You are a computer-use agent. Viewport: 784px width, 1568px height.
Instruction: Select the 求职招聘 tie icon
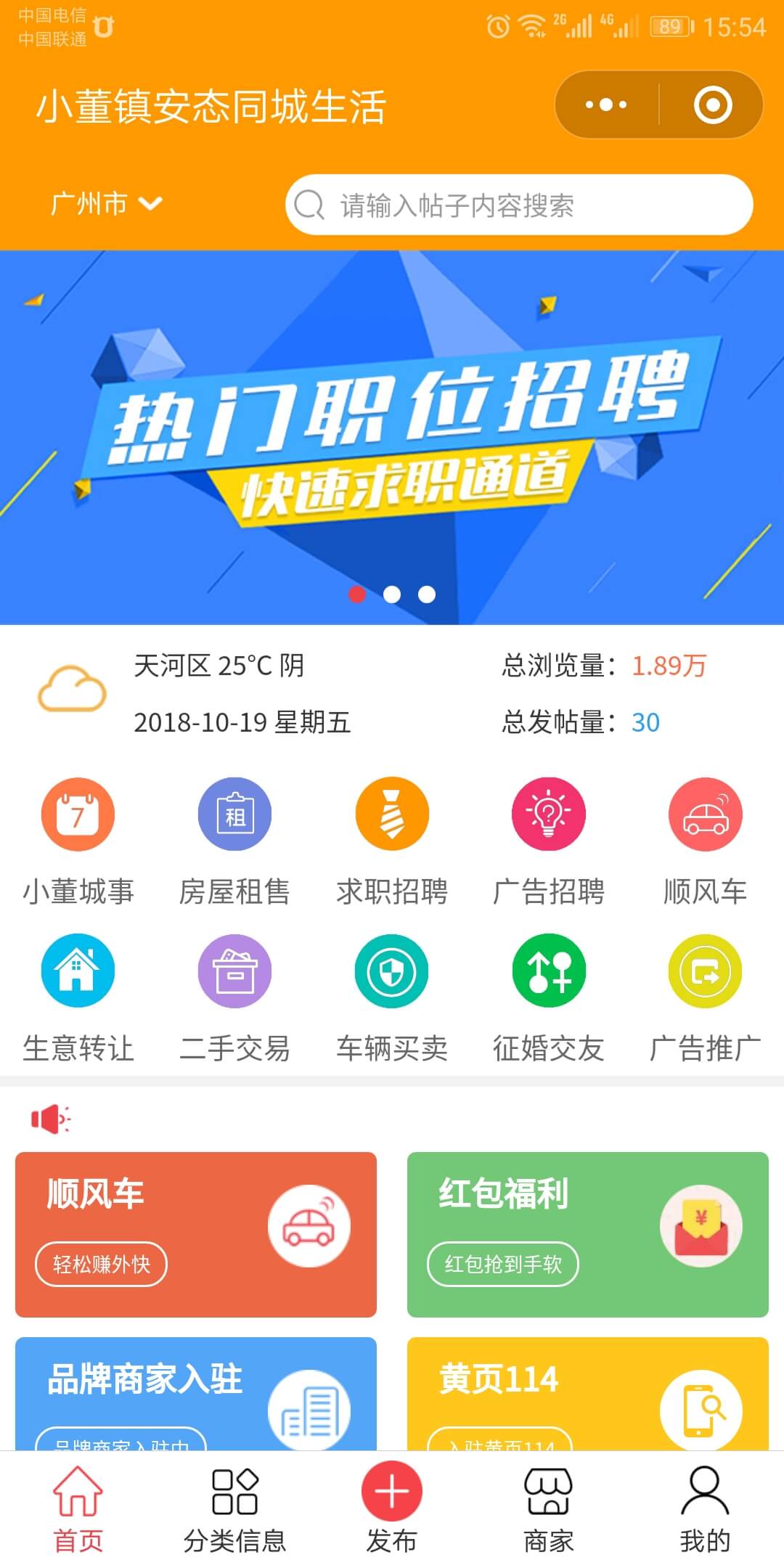(x=391, y=813)
